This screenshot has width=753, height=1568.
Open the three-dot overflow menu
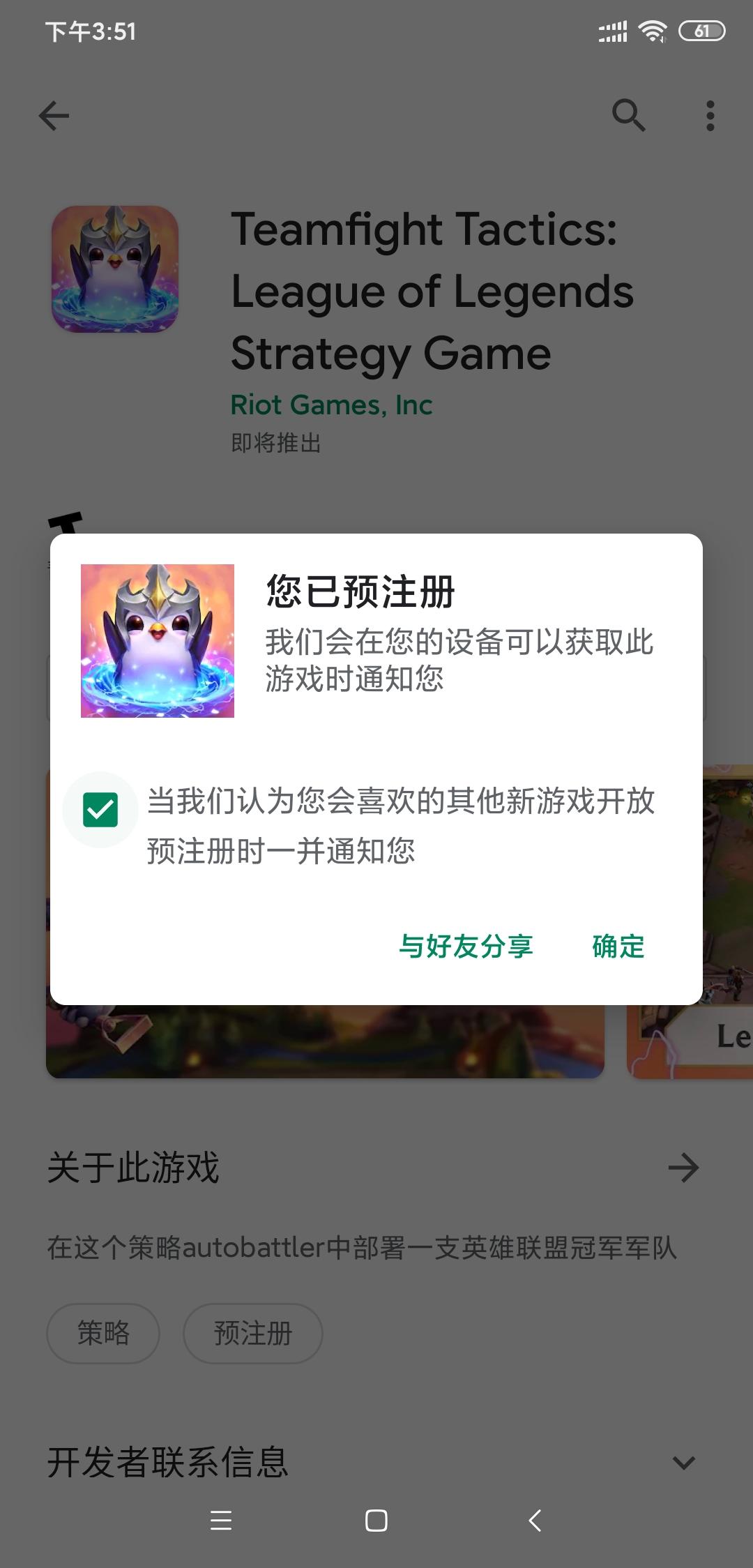(x=709, y=116)
